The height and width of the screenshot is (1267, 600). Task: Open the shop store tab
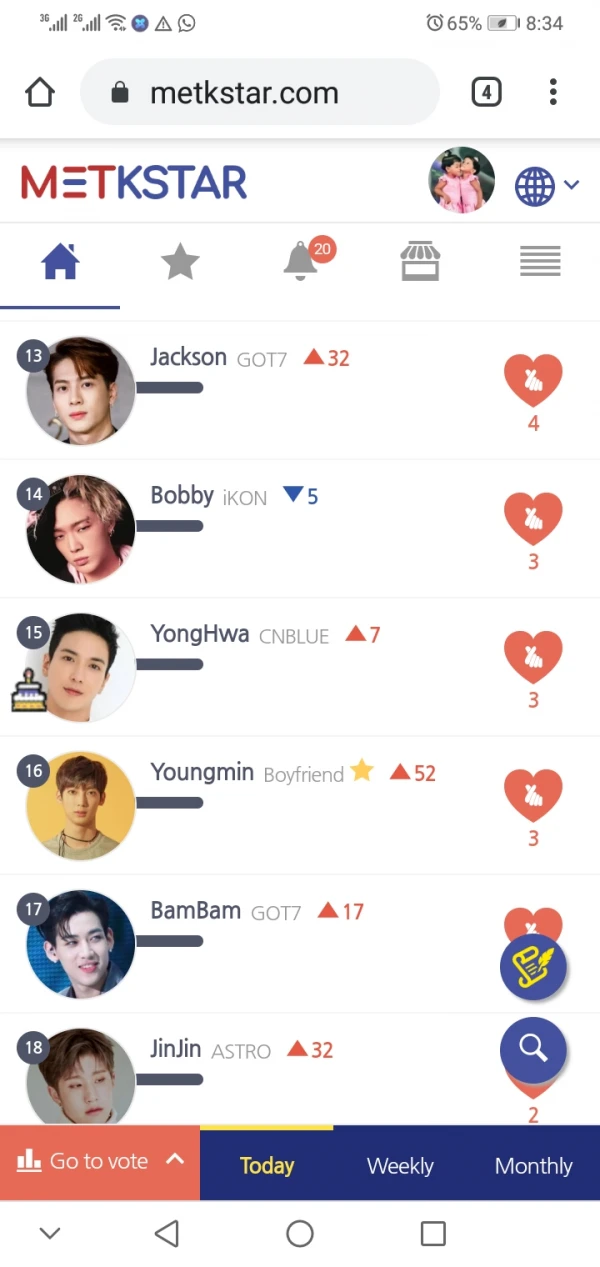pos(420,262)
